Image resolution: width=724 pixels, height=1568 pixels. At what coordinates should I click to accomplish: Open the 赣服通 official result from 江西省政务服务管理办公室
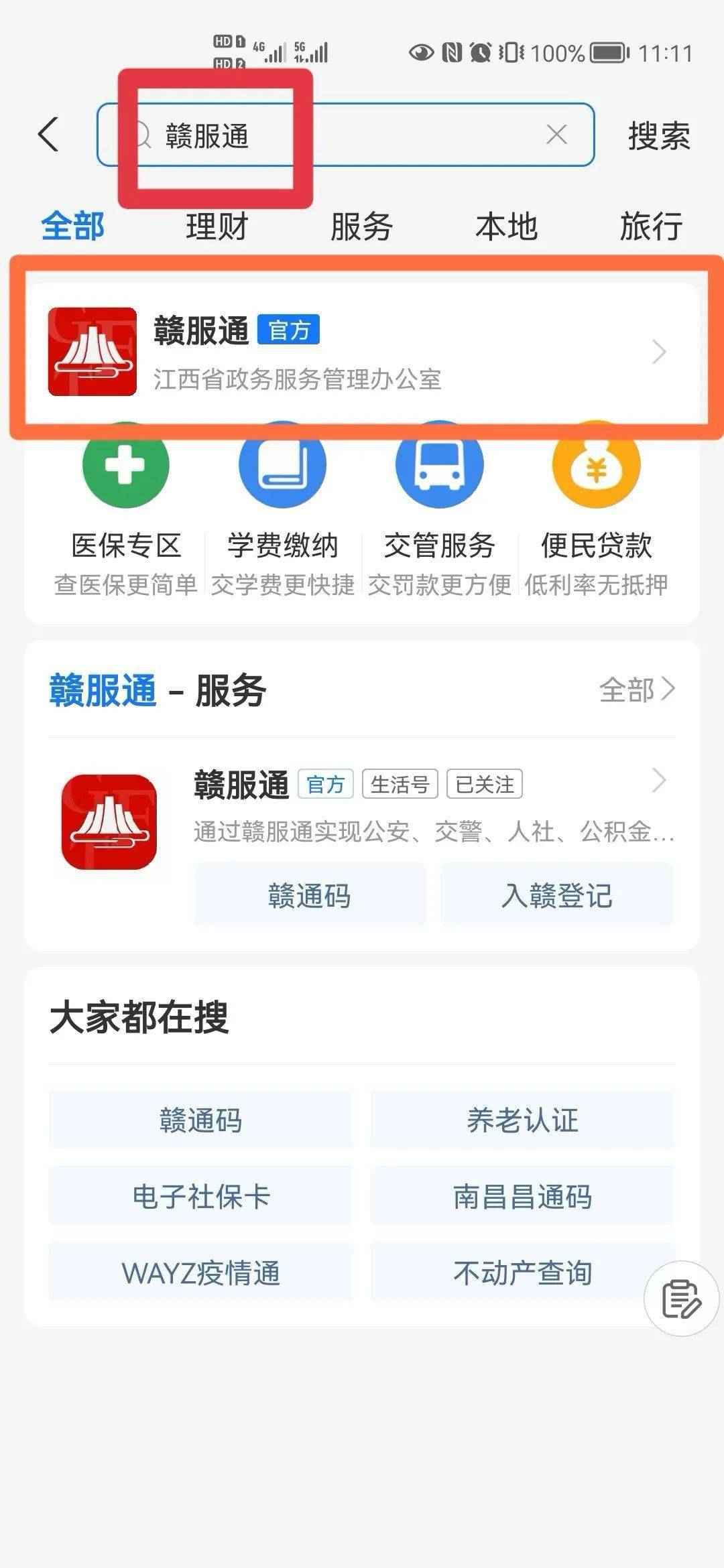(362, 352)
